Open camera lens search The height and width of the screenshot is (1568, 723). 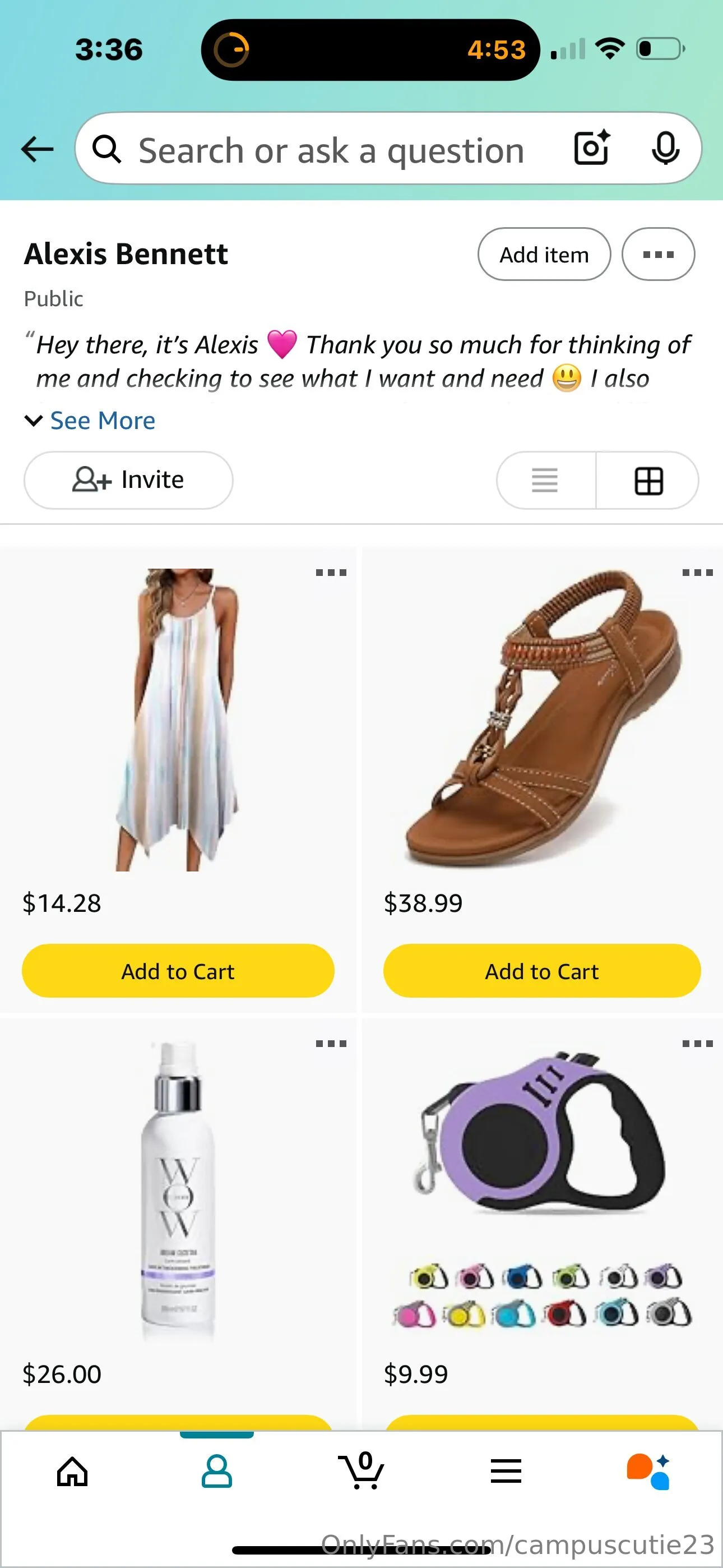point(591,148)
